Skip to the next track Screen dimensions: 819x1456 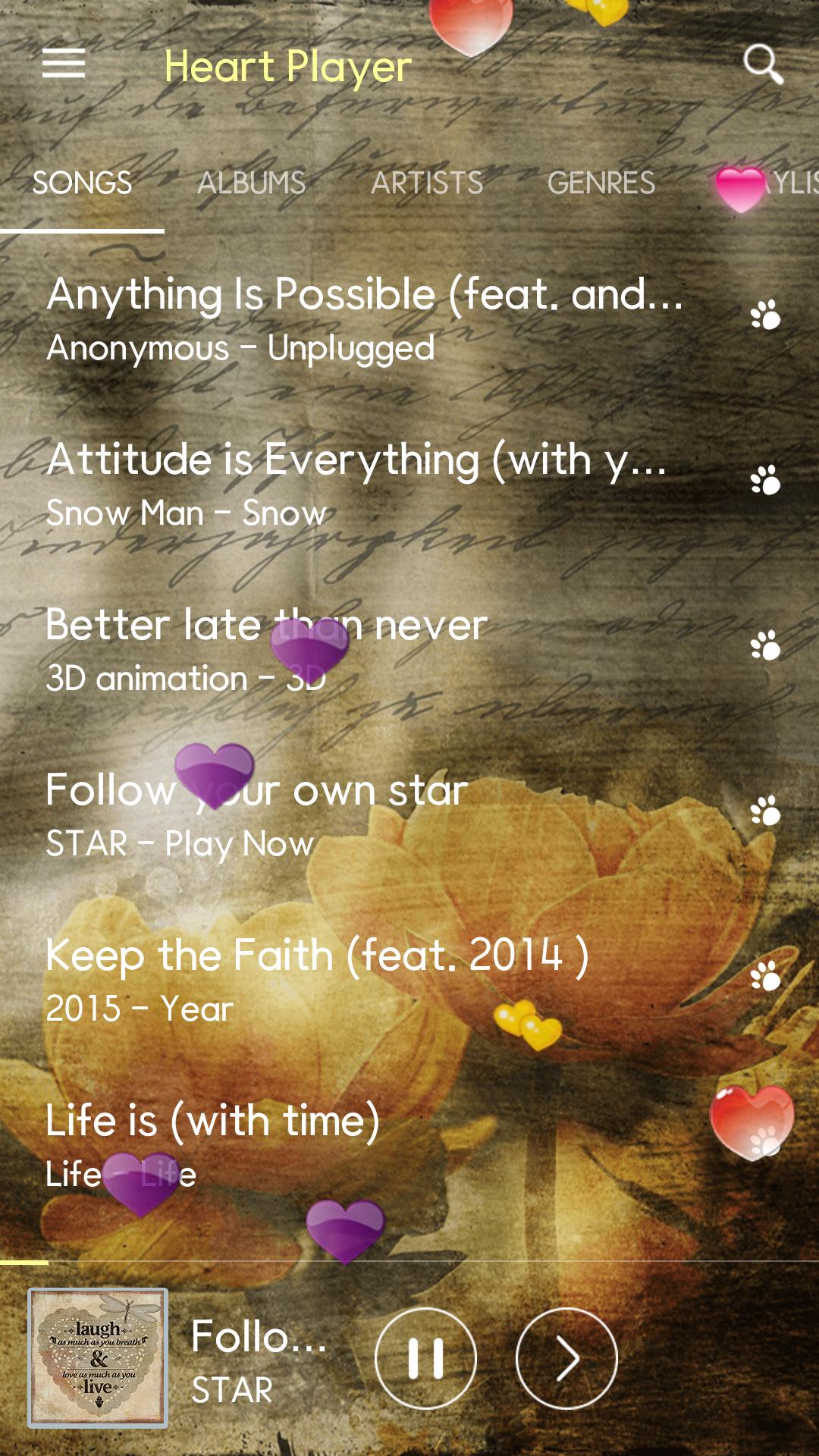(566, 1358)
